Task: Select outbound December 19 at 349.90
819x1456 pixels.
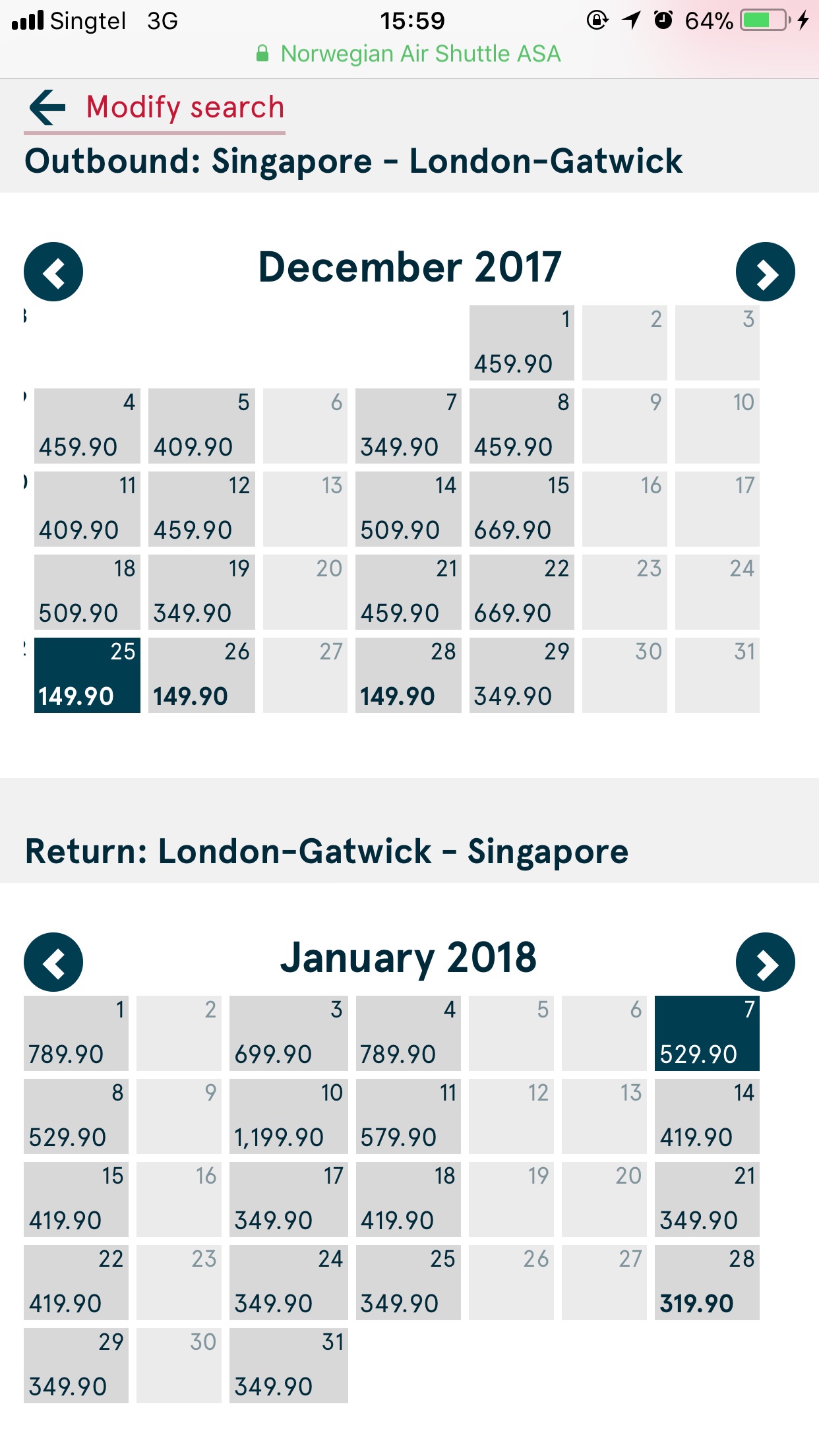Action: [202, 592]
